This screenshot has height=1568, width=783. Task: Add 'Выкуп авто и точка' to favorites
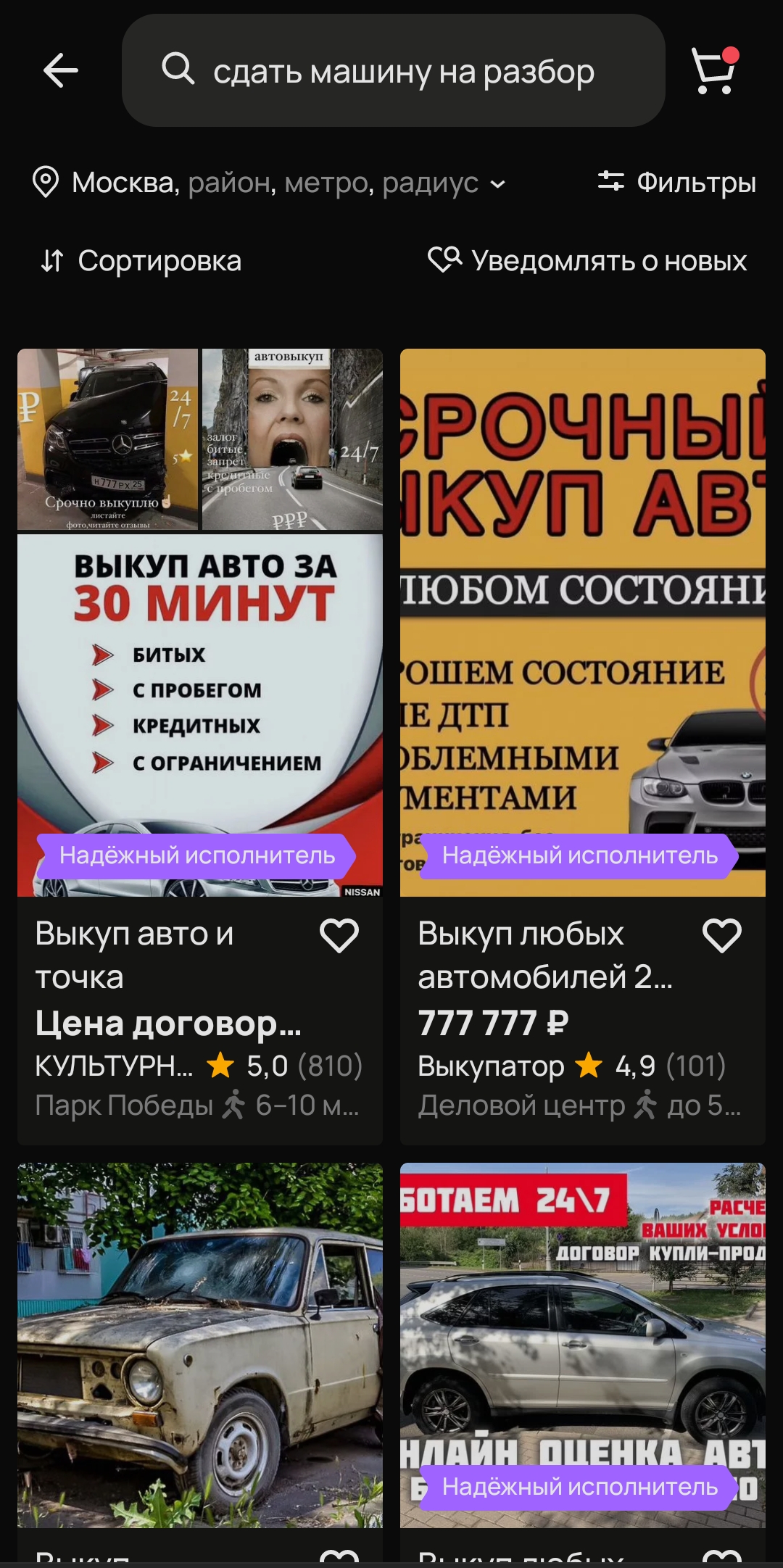coord(339,935)
